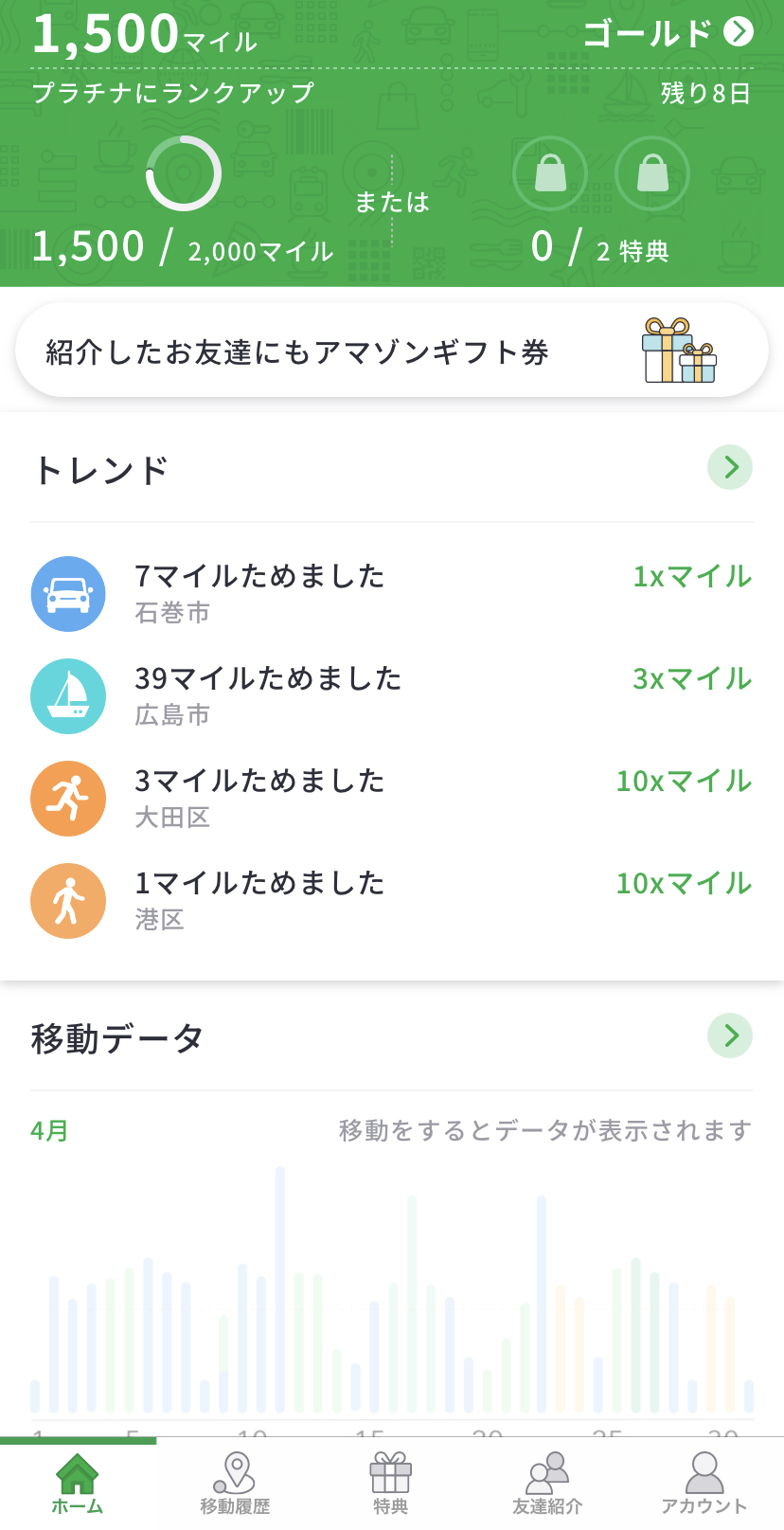Switch to the 特典 tab
Image resolution: width=784 pixels, height=1530 pixels.
(x=391, y=1484)
